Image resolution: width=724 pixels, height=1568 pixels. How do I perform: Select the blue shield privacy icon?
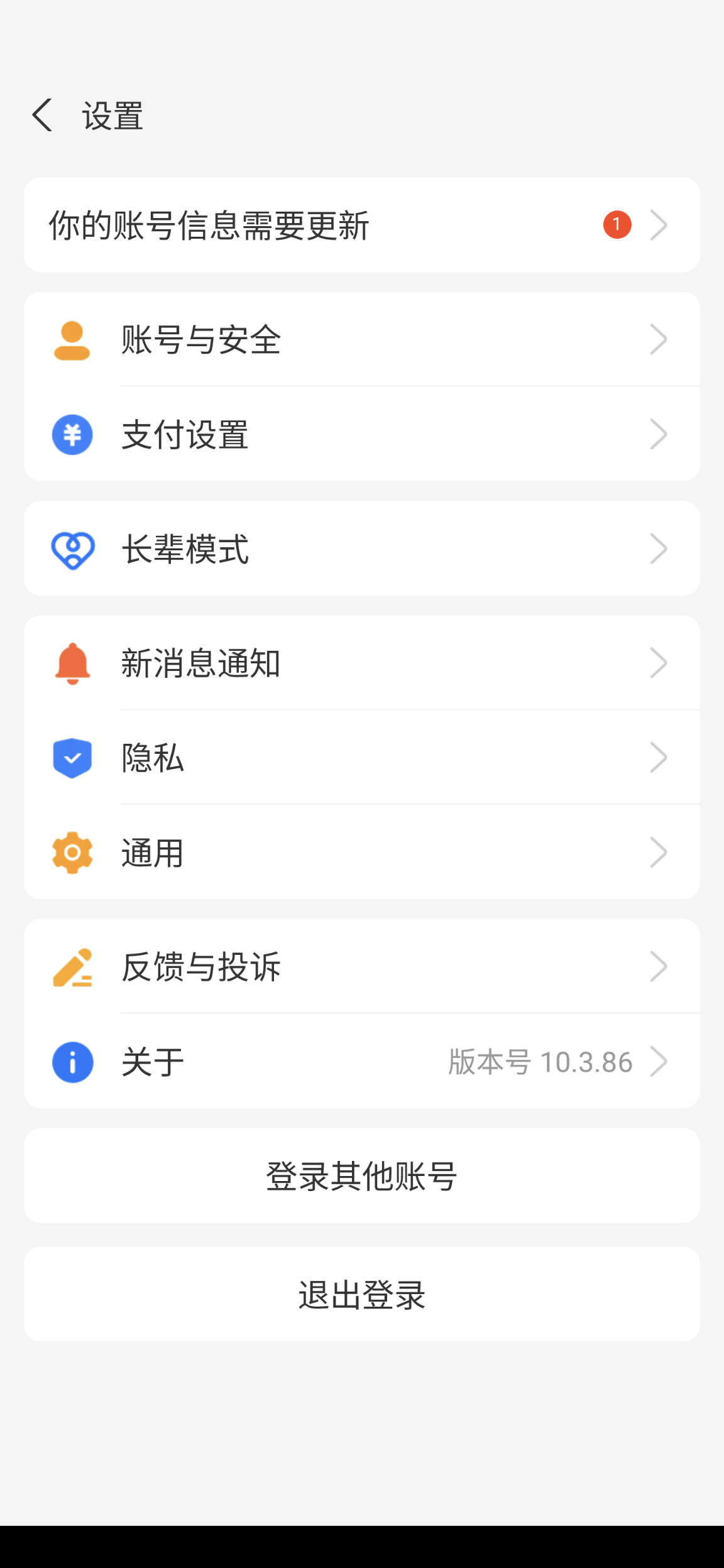tap(72, 757)
